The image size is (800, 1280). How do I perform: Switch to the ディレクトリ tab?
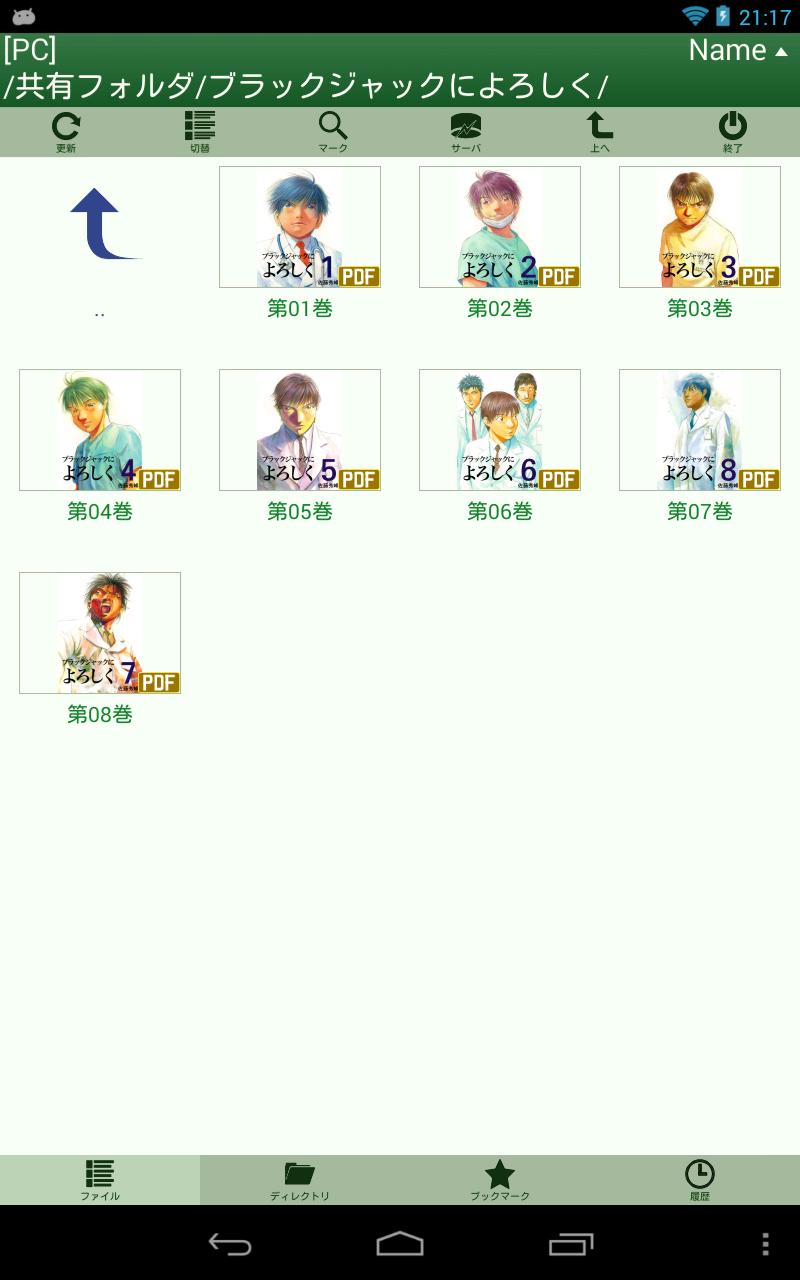300,1180
